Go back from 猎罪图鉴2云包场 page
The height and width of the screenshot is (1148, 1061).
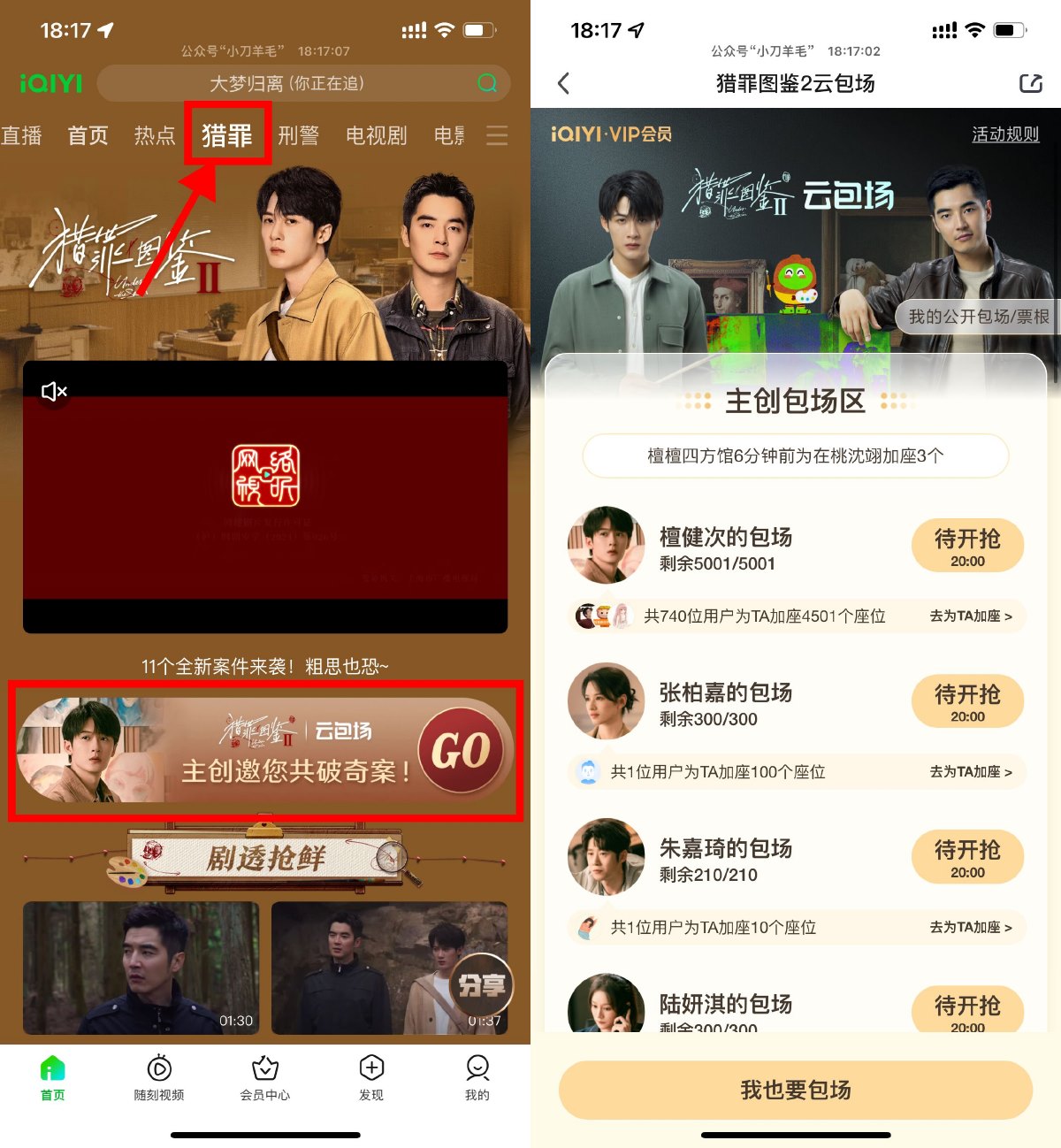coord(564,83)
